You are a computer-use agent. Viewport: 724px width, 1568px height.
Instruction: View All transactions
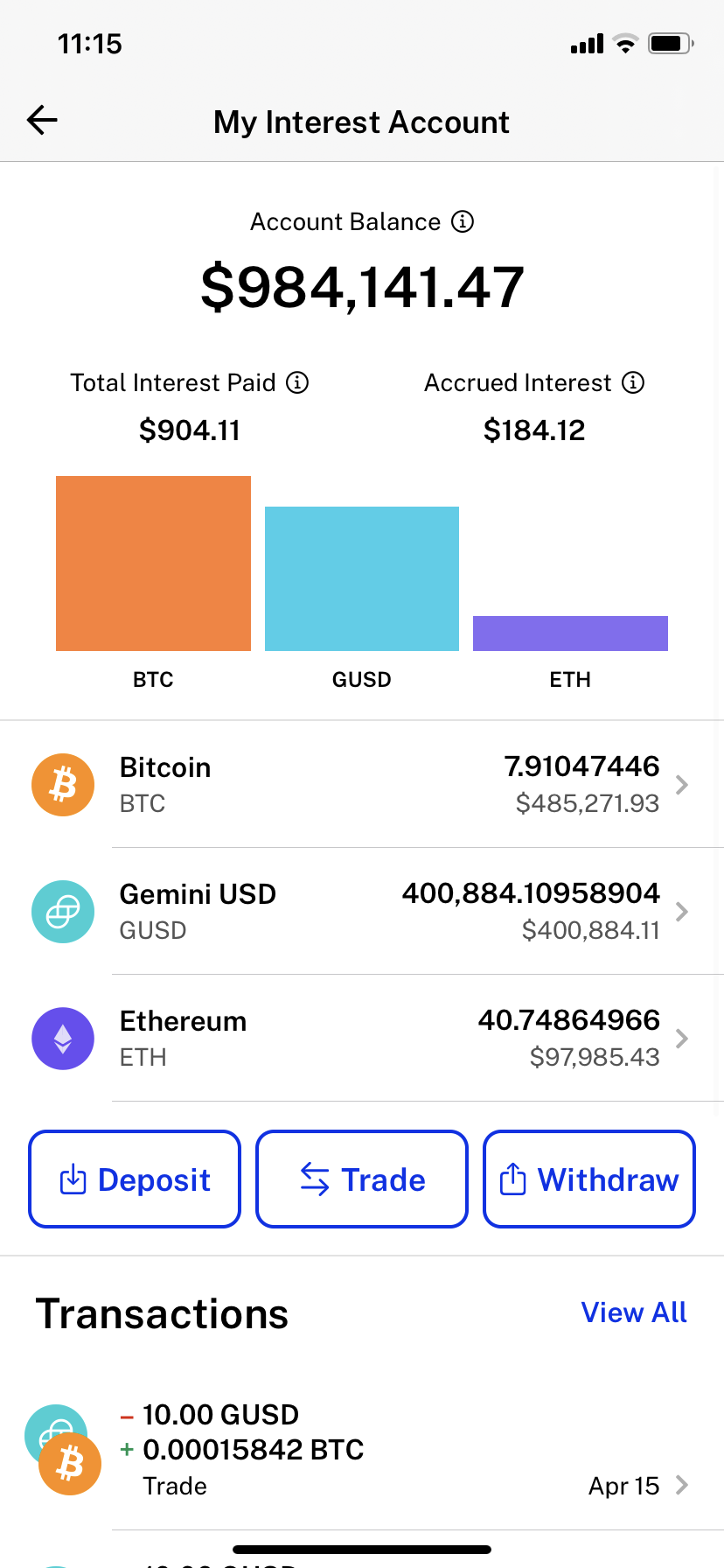point(634,1312)
